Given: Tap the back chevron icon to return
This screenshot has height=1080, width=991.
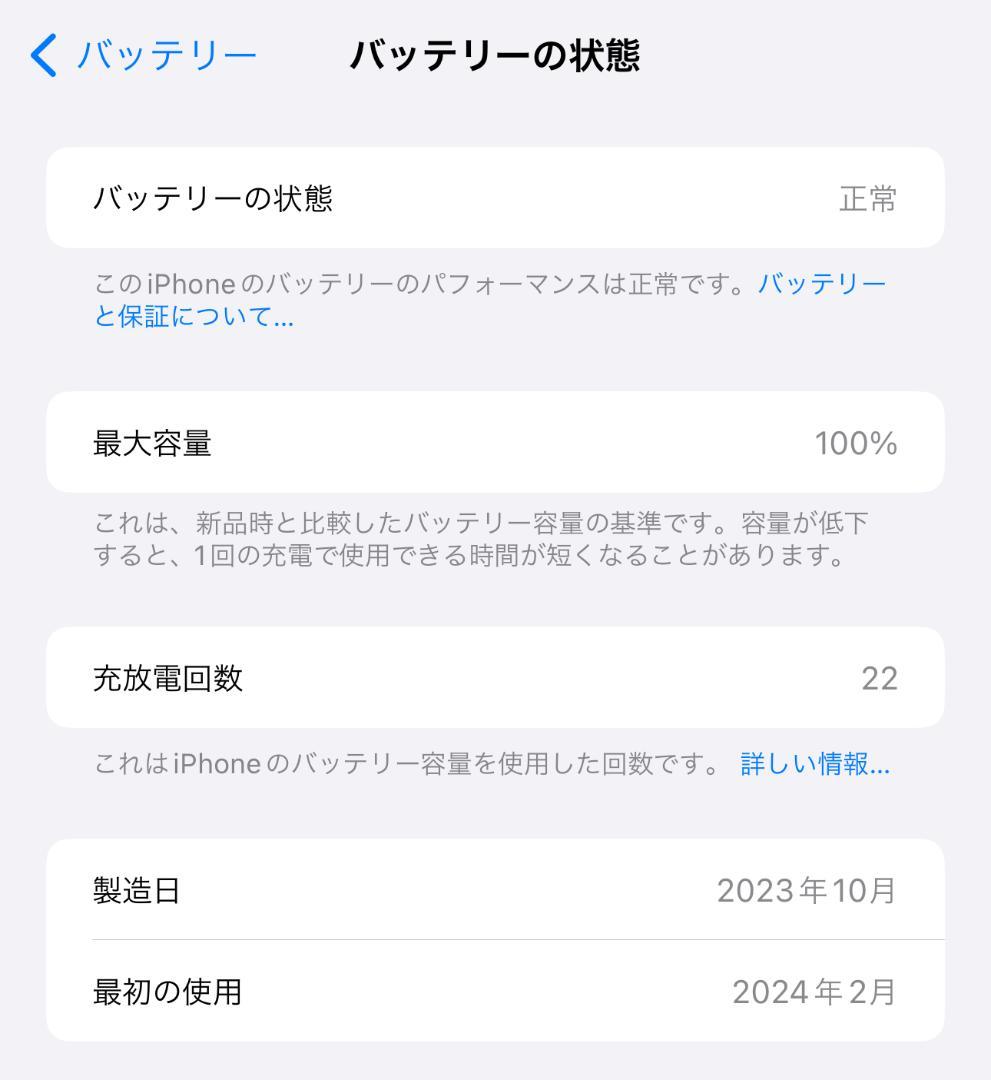Looking at the screenshot, I should (42, 56).
